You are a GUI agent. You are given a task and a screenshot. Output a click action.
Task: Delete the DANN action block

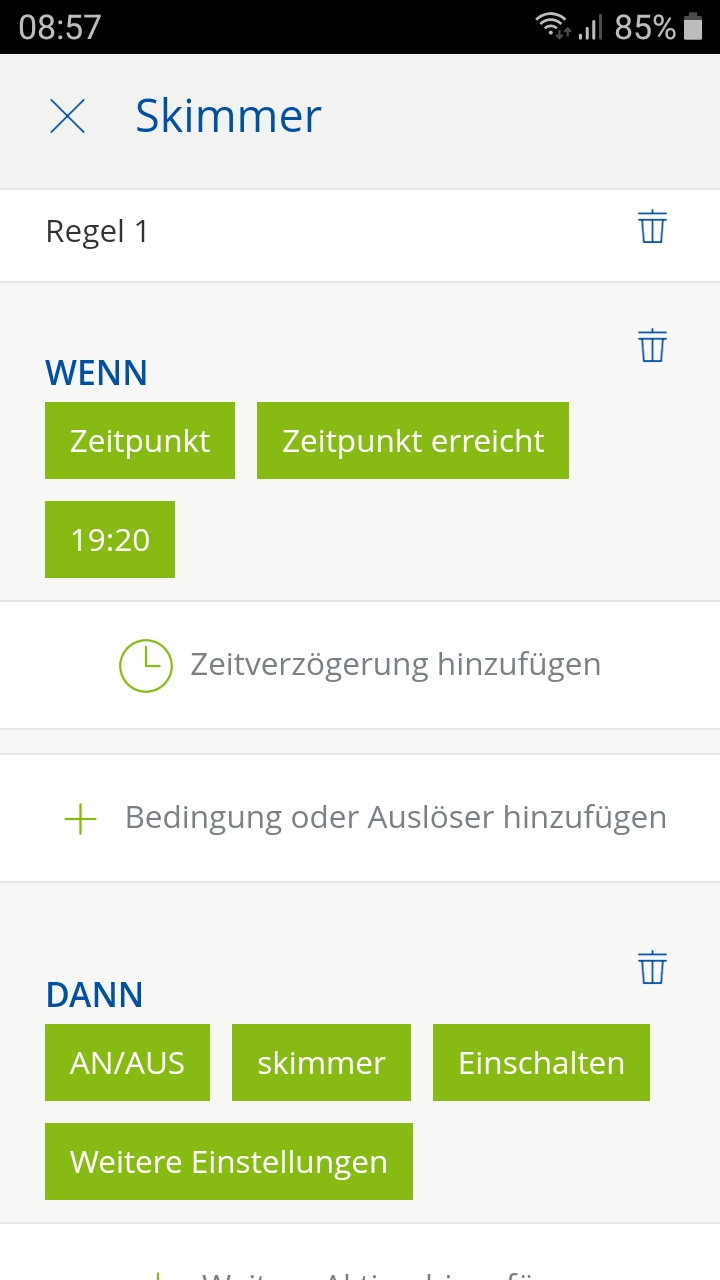click(652, 968)
